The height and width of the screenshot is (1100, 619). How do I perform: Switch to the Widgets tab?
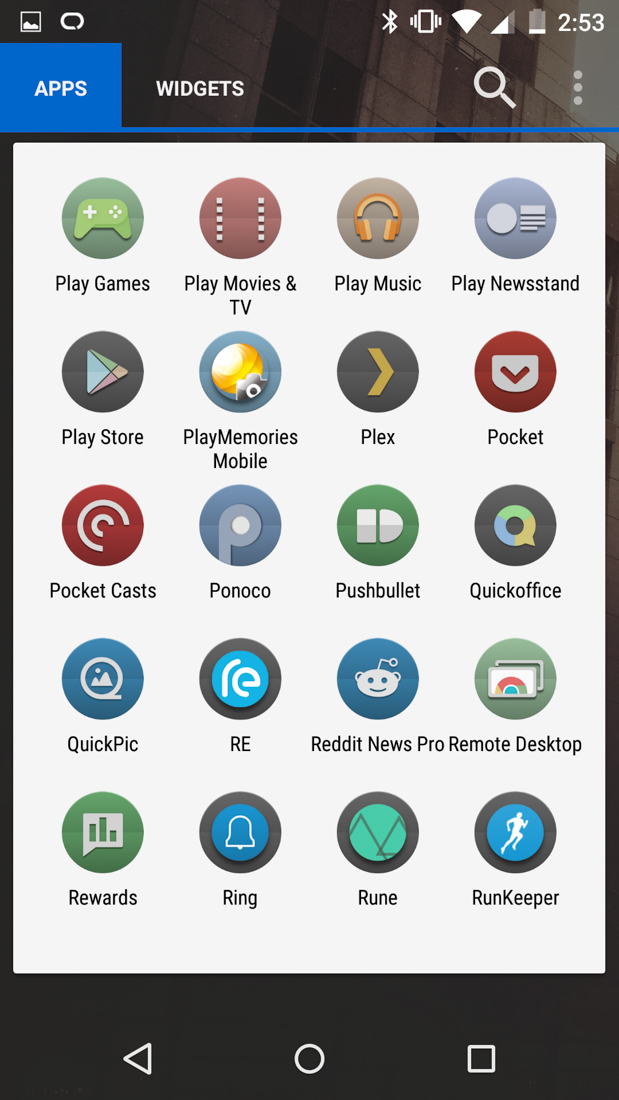(x=199, y=88)
